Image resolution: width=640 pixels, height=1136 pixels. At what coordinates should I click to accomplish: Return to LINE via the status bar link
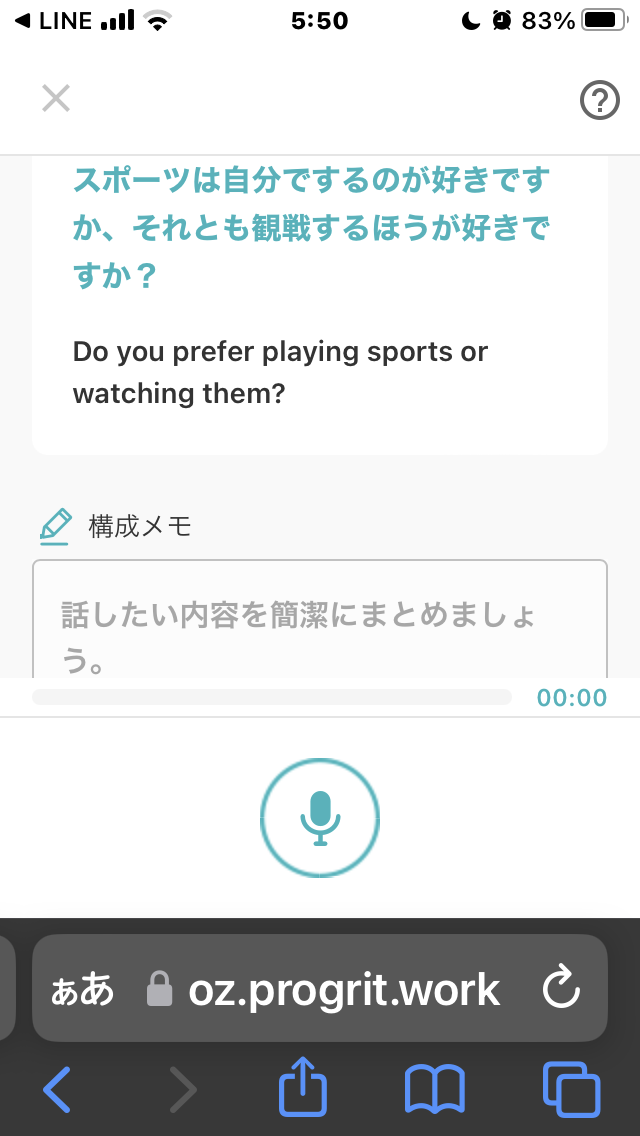click(x=53, y=21)
